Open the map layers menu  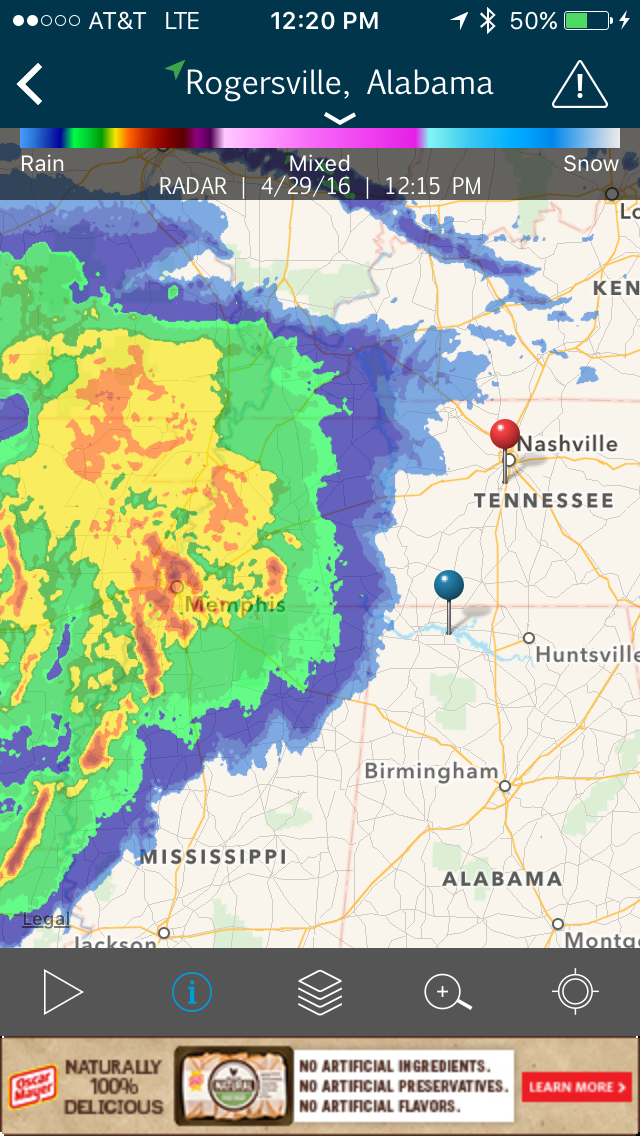click(320, 992)
